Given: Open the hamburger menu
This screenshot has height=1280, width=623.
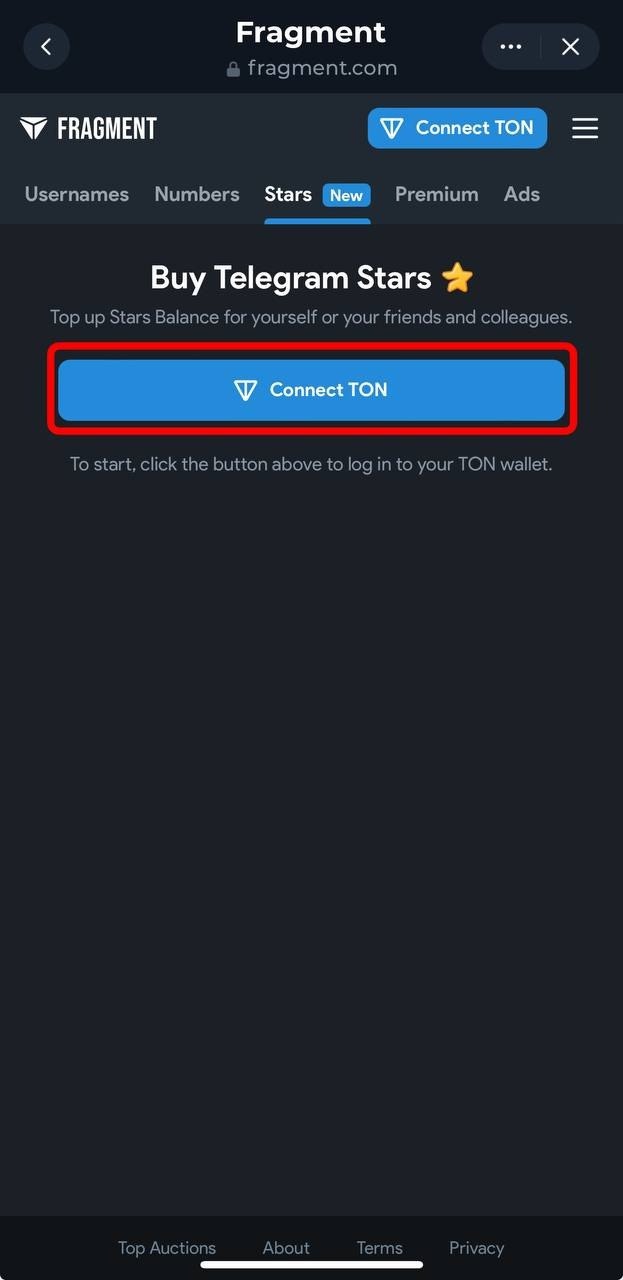Looking at the screenshot, I should point(585,128).
